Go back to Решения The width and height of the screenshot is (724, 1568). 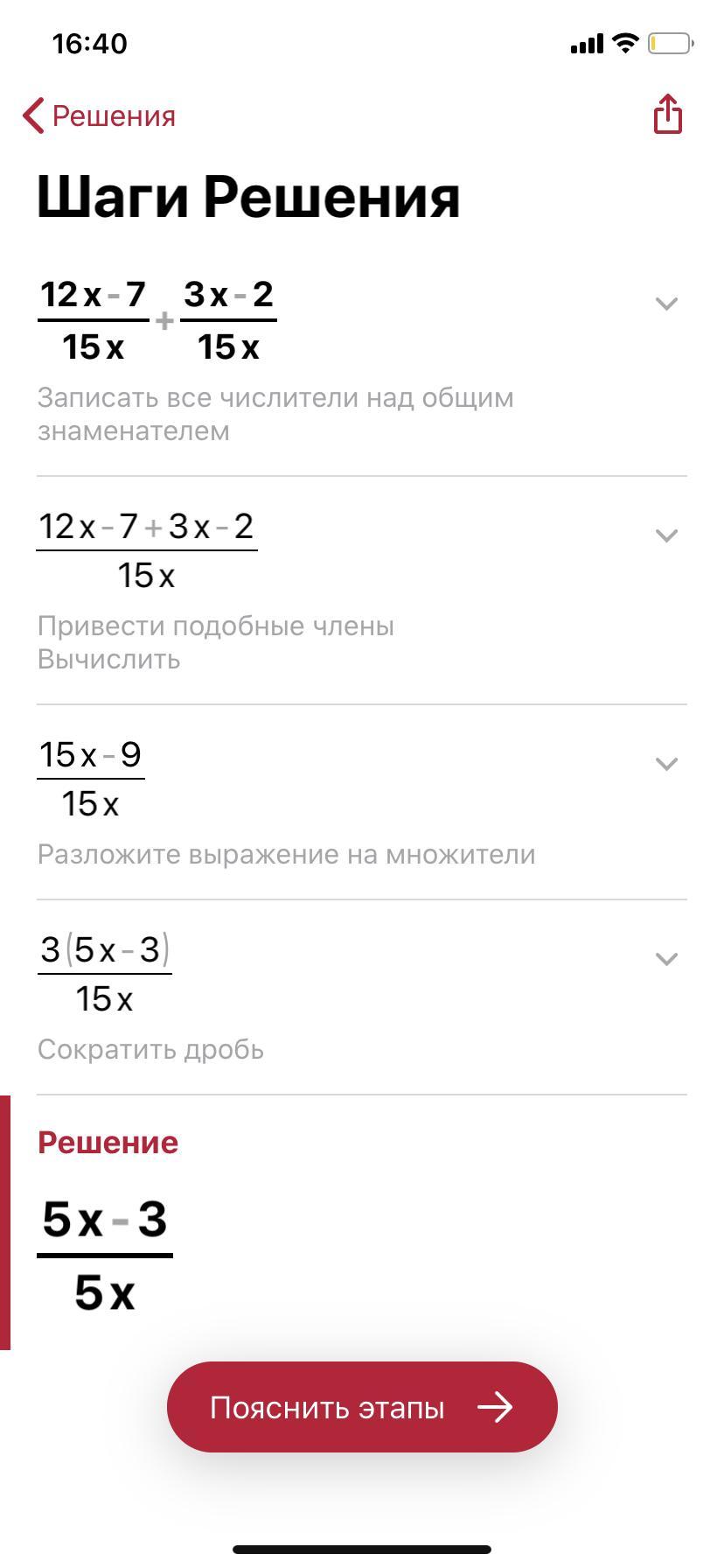(99, 115)
